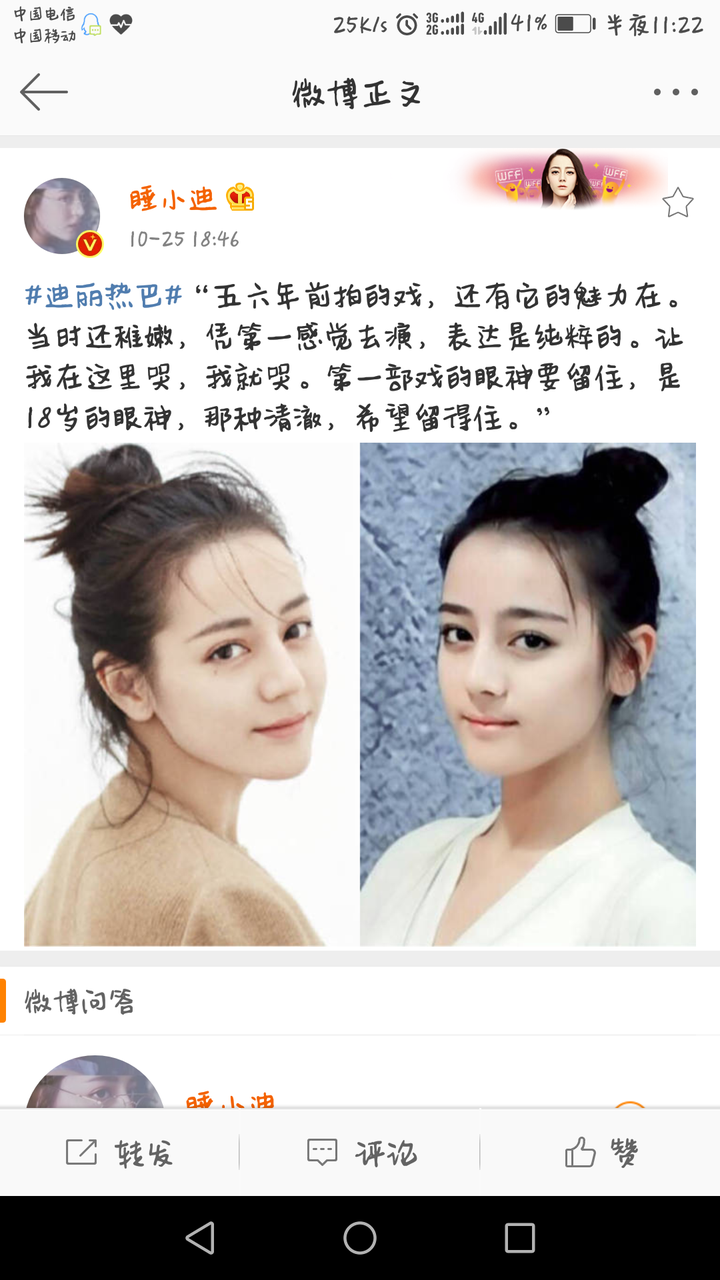The height and width of the screenshot is (1280, 720).
Task: View the left photo with beige sweater
Action: (190, 694)
